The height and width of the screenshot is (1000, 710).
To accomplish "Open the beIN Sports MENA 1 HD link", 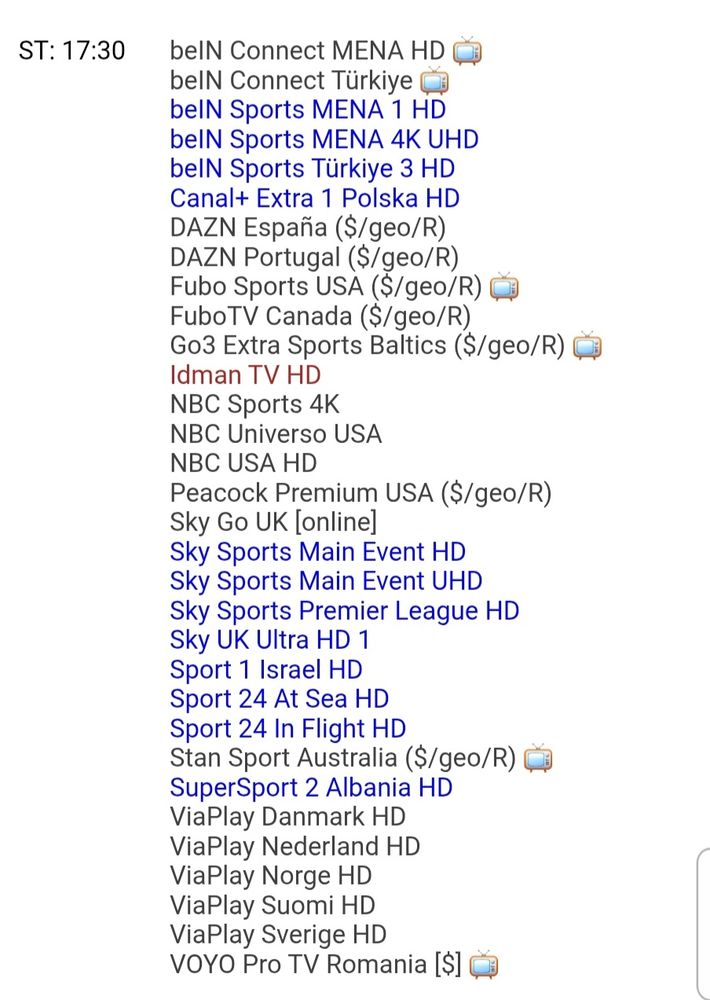I will (307, 110).
